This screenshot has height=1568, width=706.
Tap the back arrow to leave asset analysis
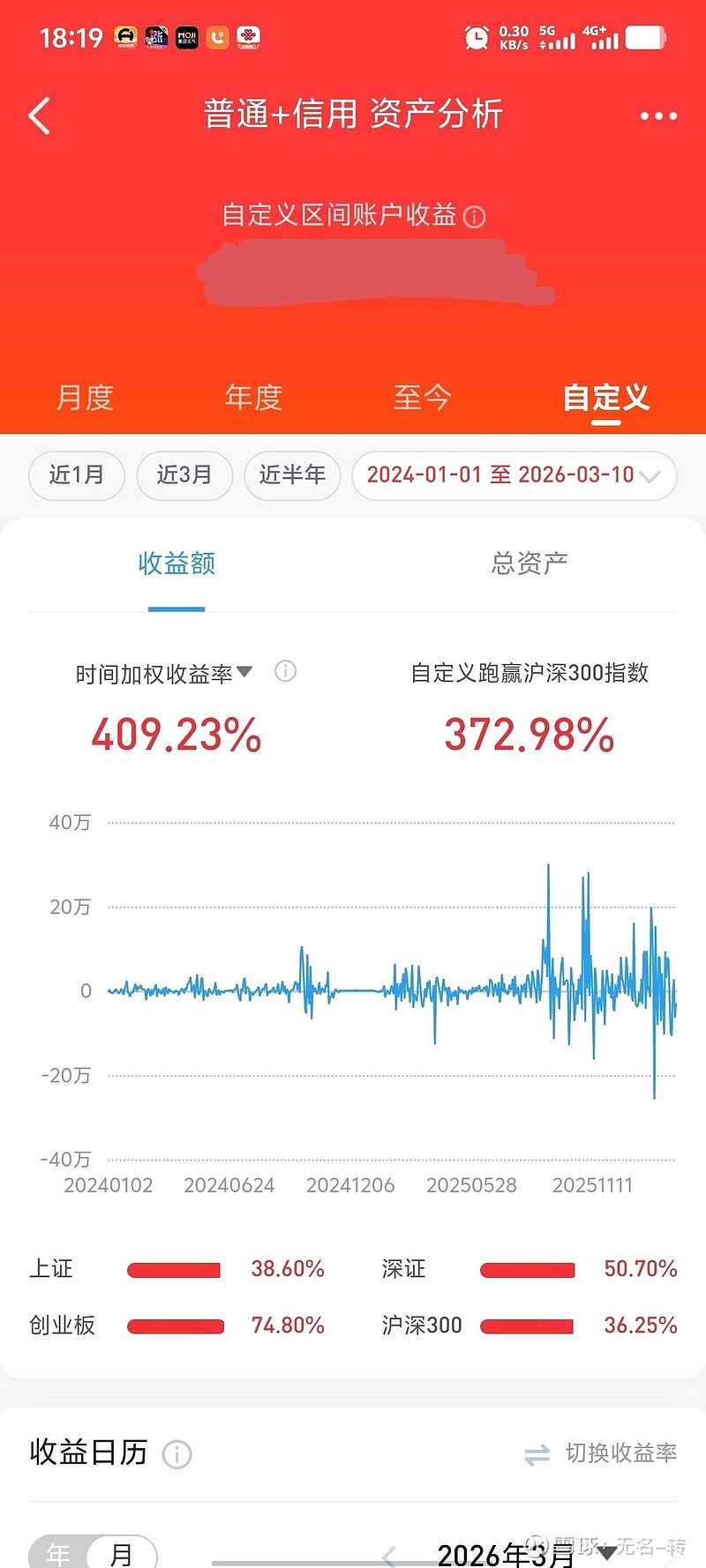[39, 116]
